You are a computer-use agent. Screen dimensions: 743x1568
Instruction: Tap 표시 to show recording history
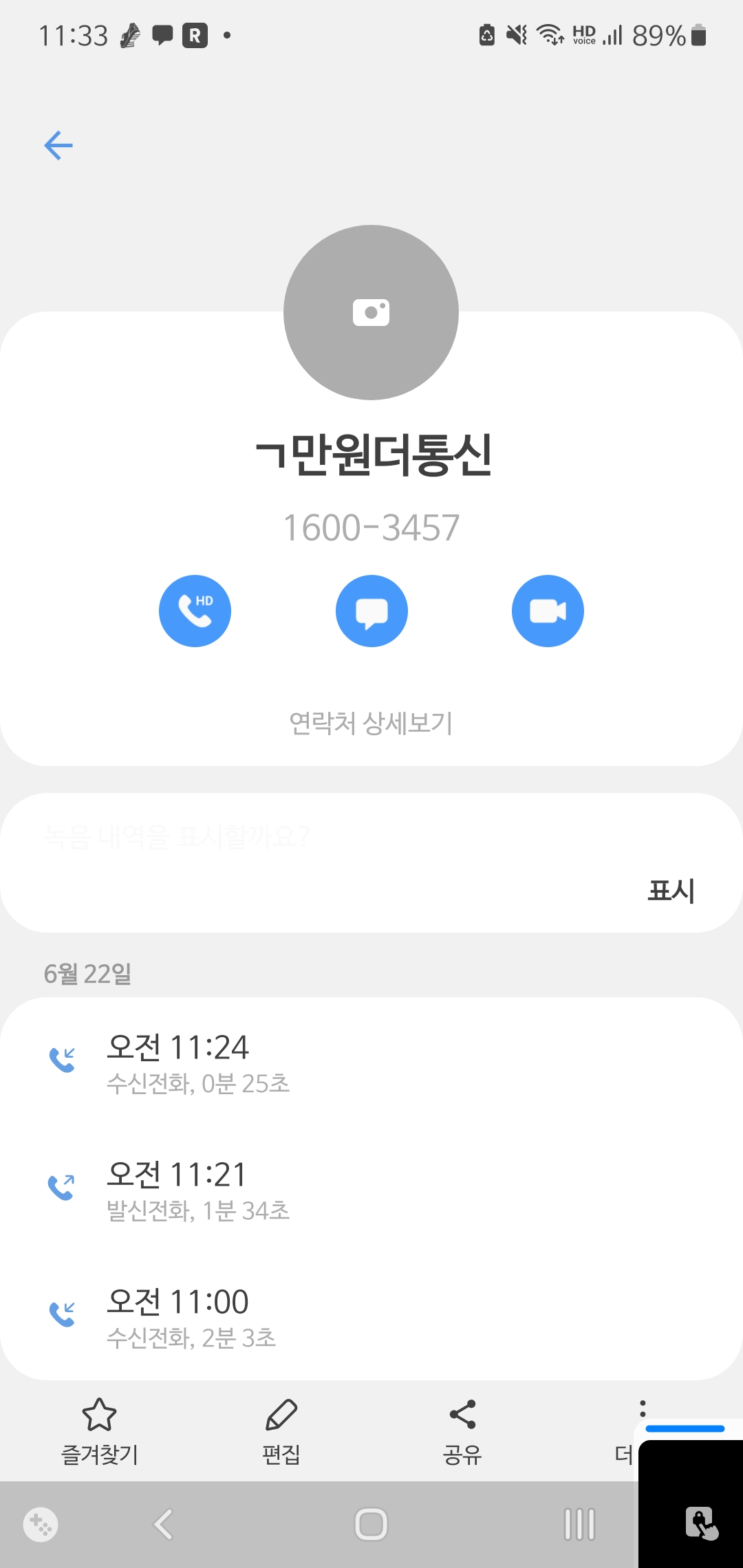(671, 891)
